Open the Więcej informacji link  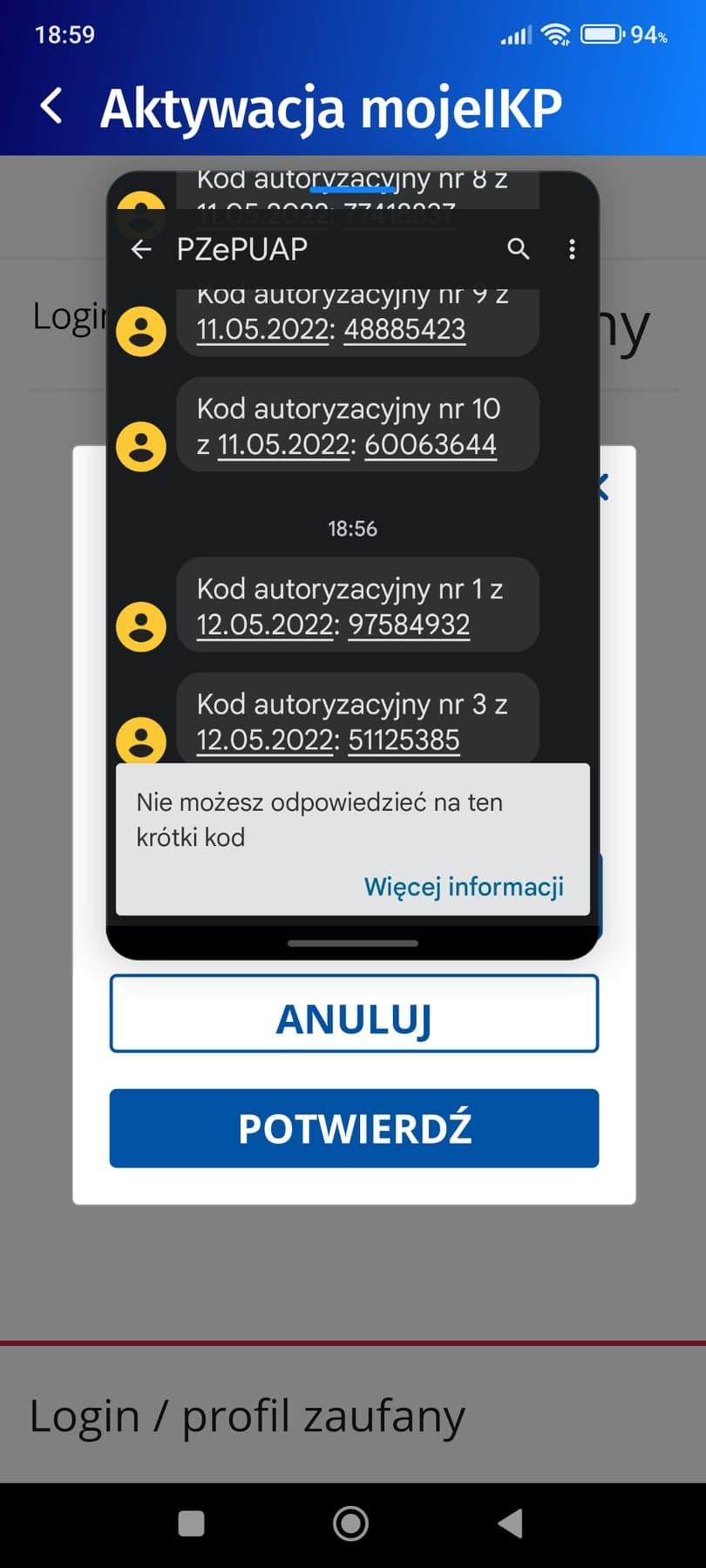464,887
